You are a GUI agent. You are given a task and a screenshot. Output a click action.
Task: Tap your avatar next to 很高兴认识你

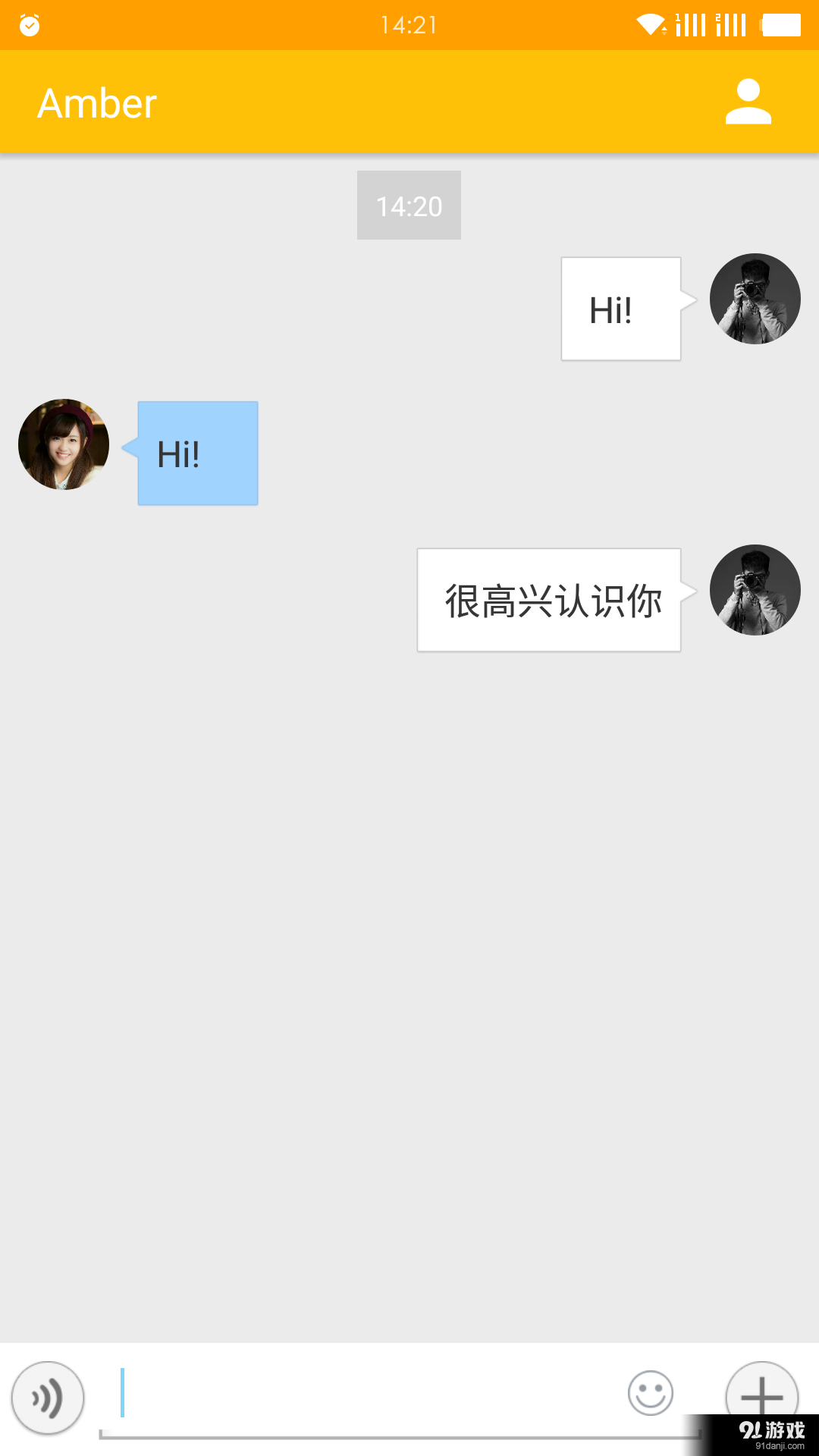click(x=754, y=590)
